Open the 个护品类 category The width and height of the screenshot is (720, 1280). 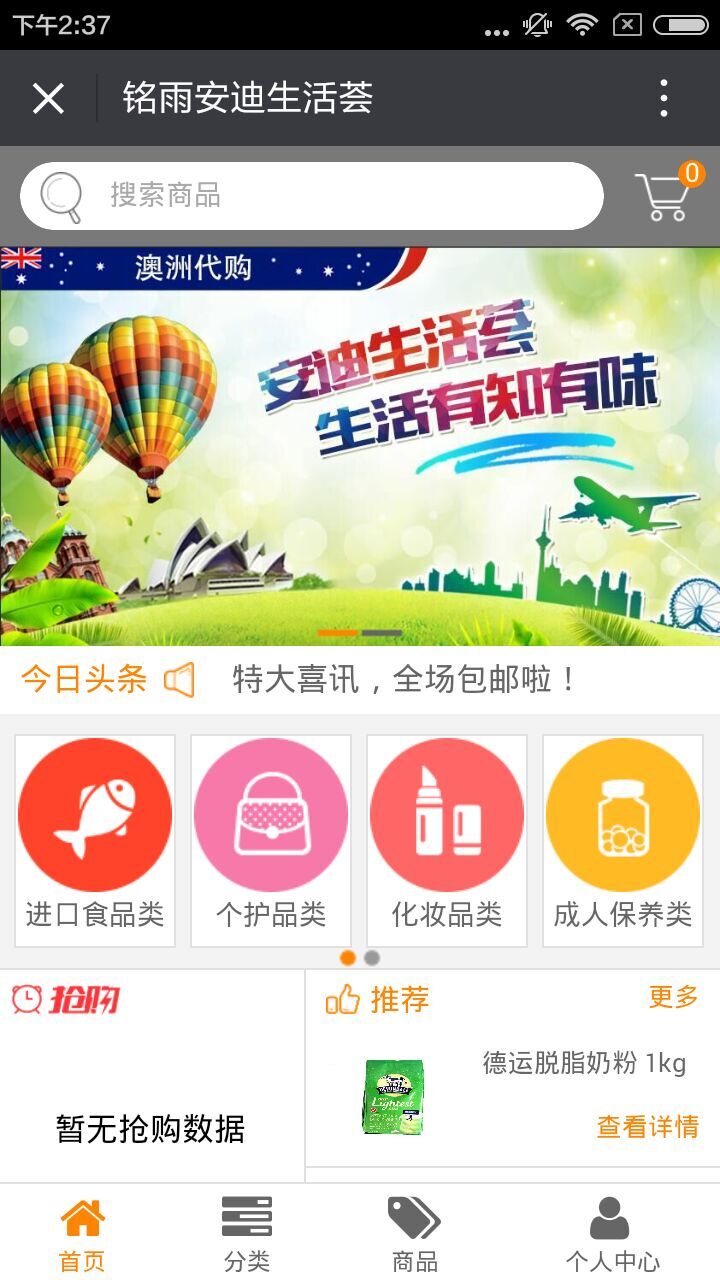click(271, 840)
